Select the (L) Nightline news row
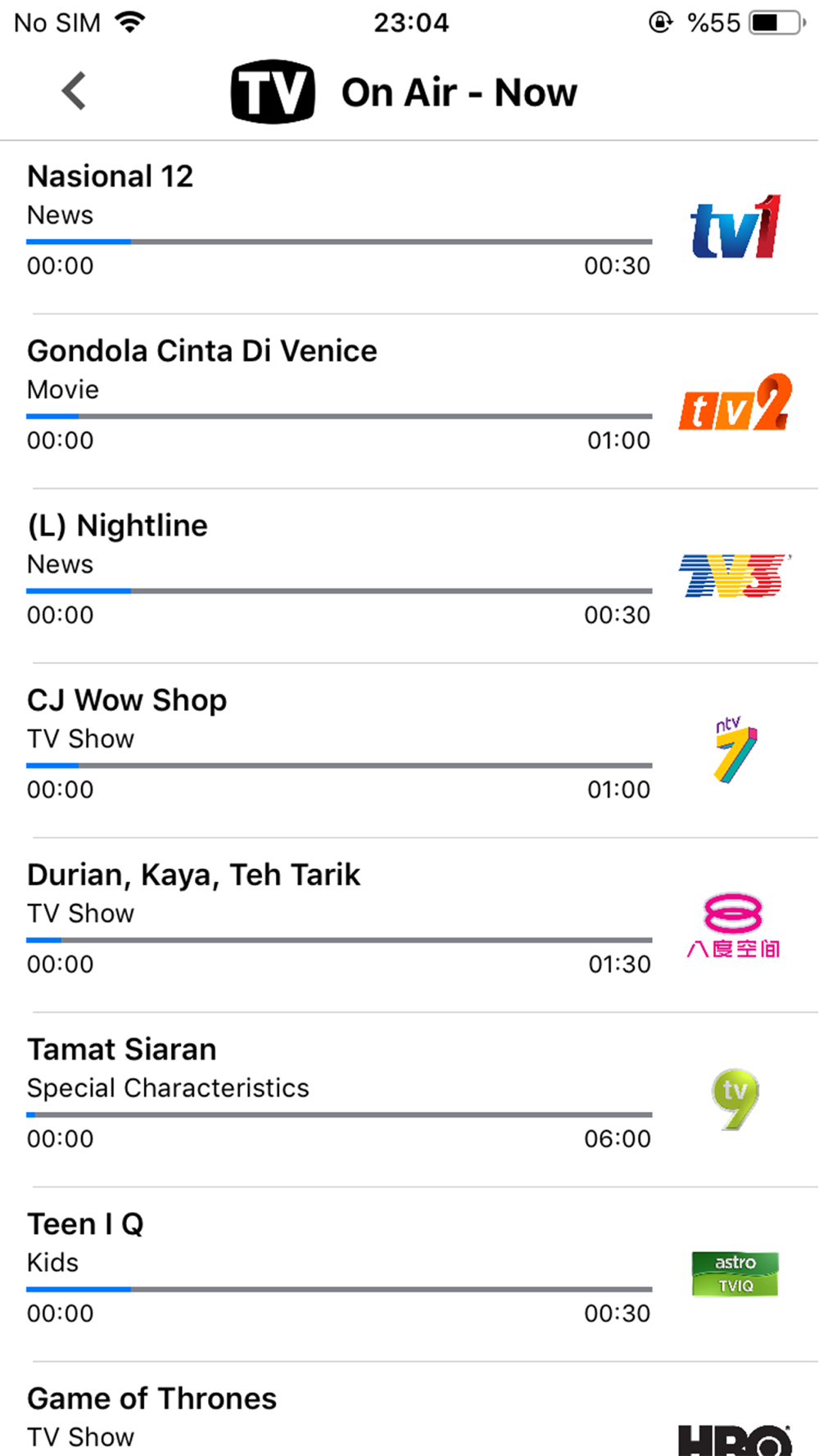 click(x=409, y=576)
